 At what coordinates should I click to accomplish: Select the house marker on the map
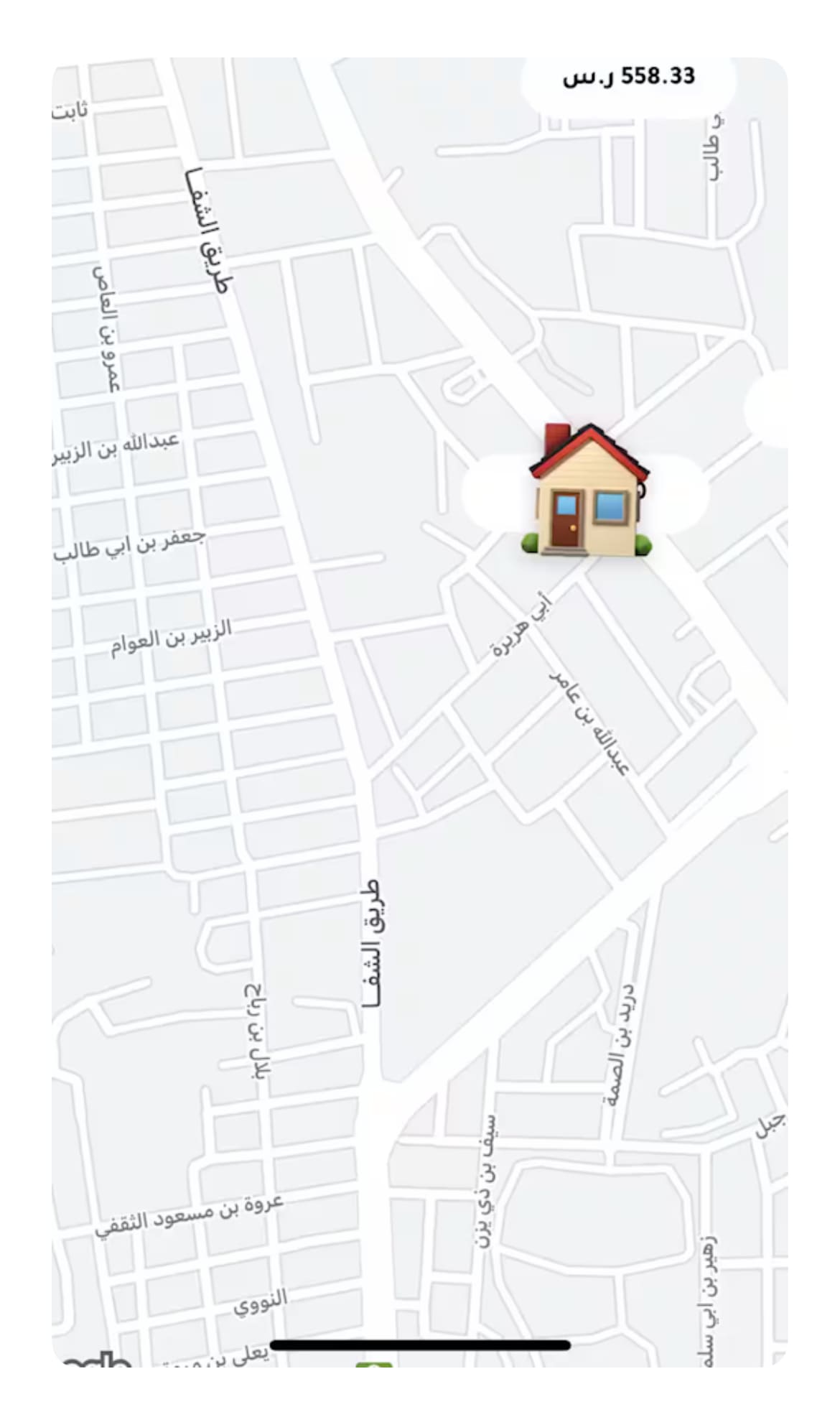click(587, 492)
